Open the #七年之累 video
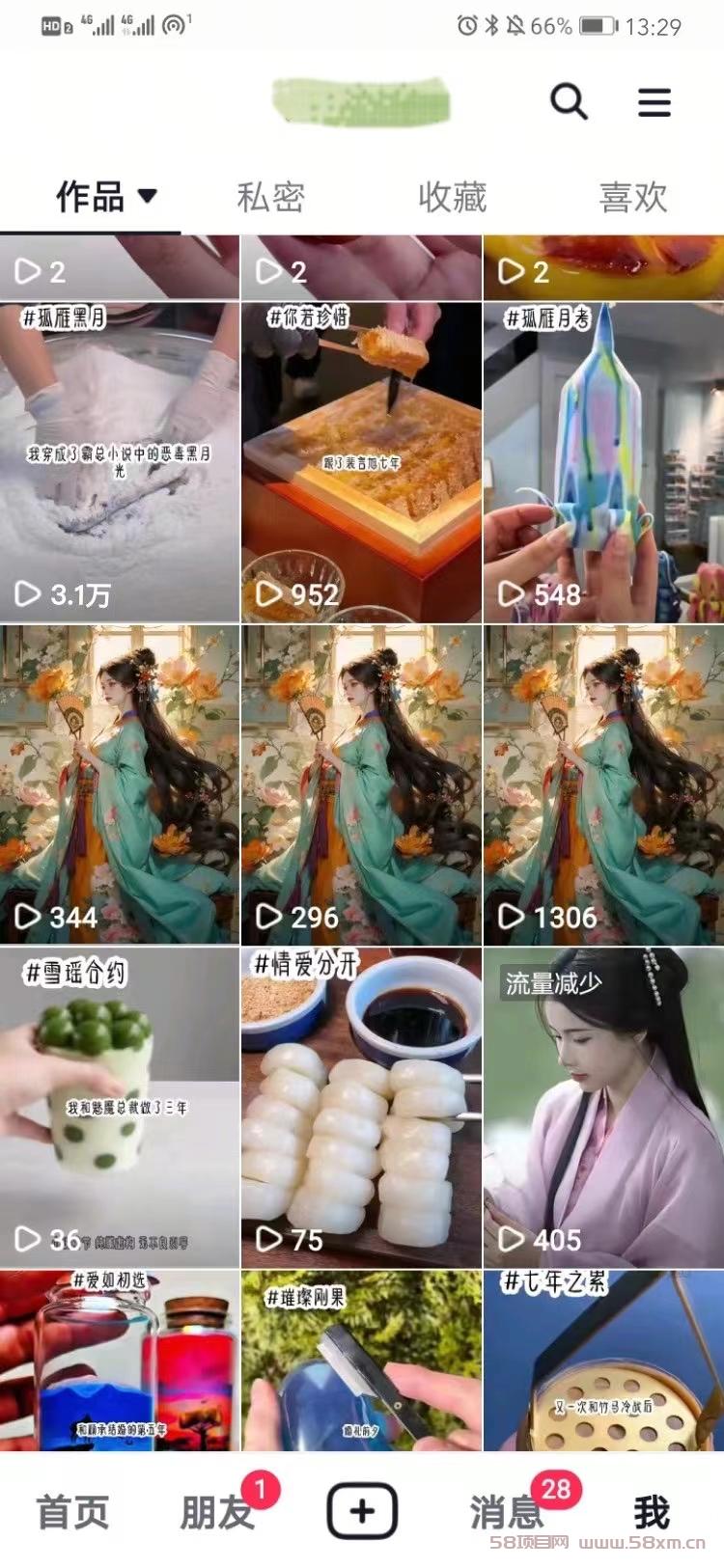Image resolution: width=724 pixels, height=1568 pixels. pyautogui.click(x=603, y=1361)
